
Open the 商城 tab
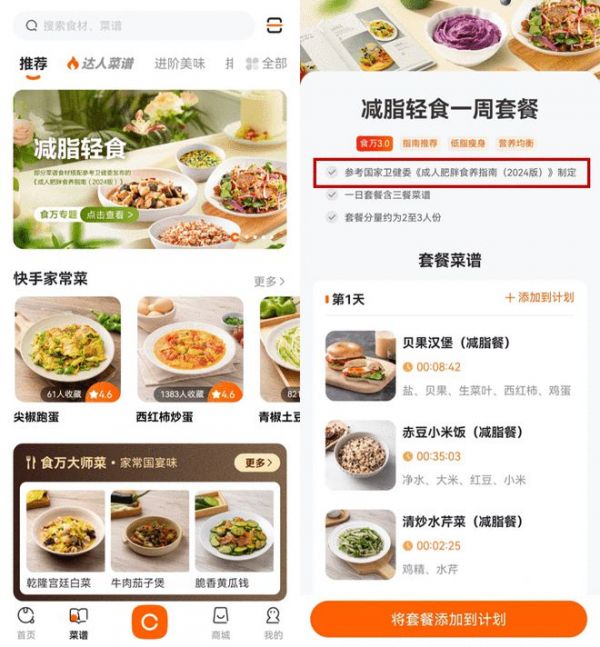click(x=220, y=622)
